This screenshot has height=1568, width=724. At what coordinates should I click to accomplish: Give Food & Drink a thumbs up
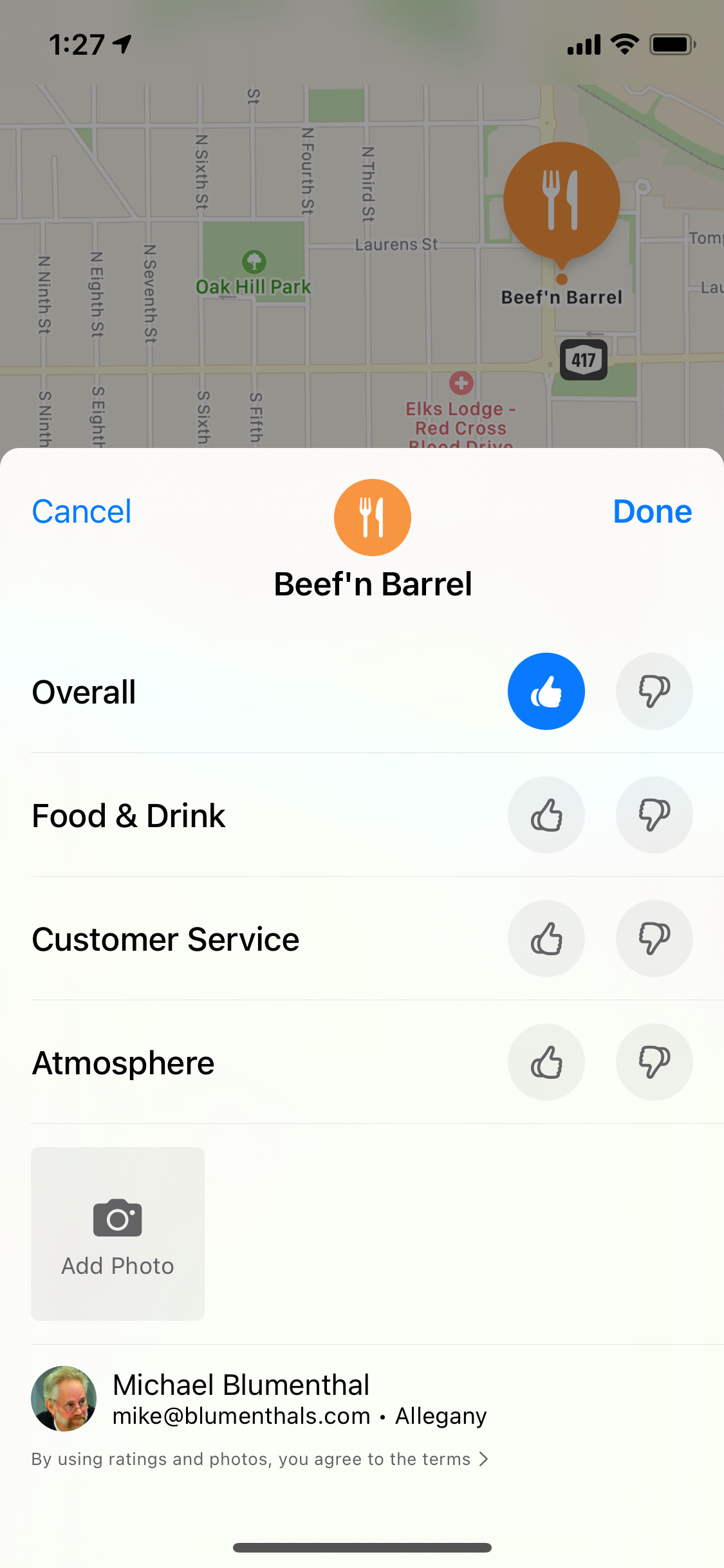(546, 815)
